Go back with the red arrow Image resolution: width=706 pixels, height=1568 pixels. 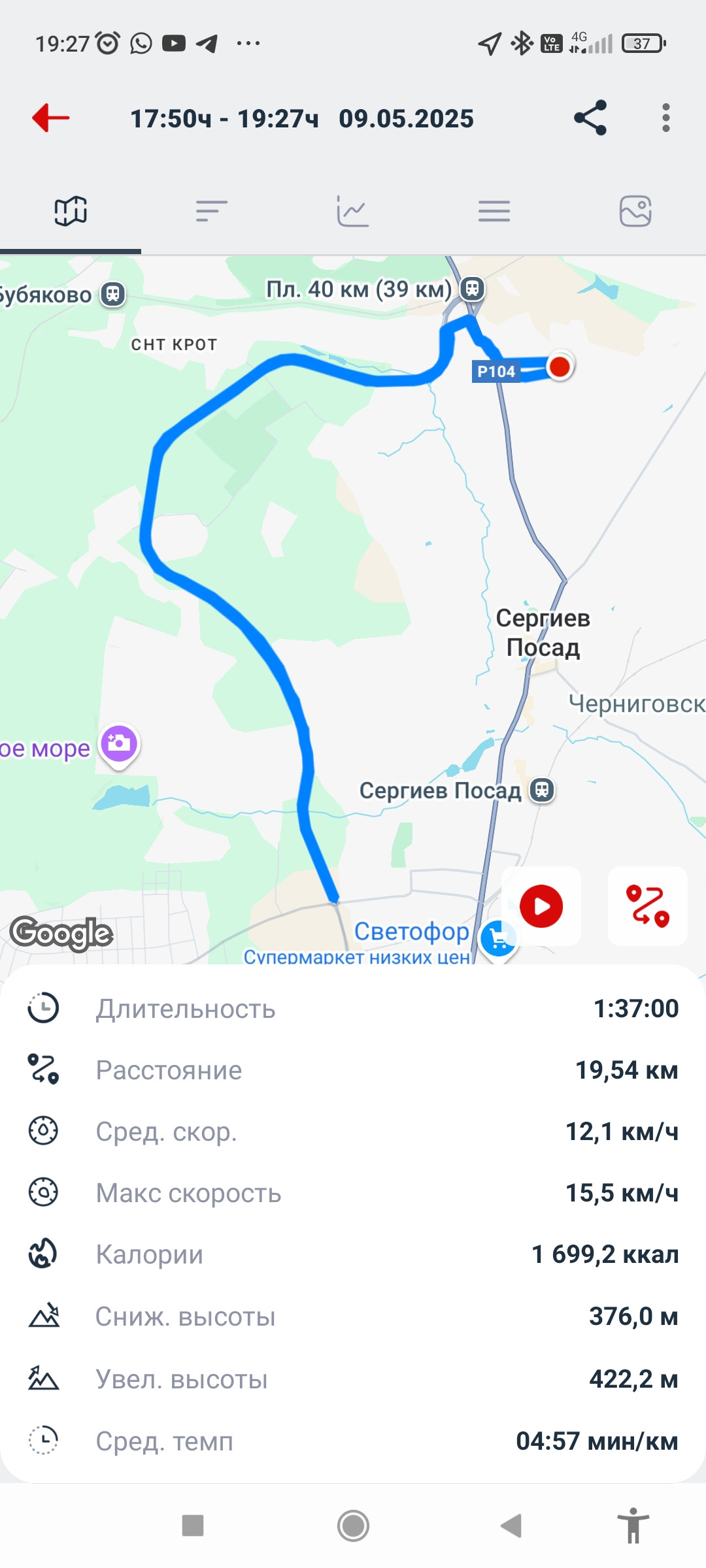click(x=51, y=118)
